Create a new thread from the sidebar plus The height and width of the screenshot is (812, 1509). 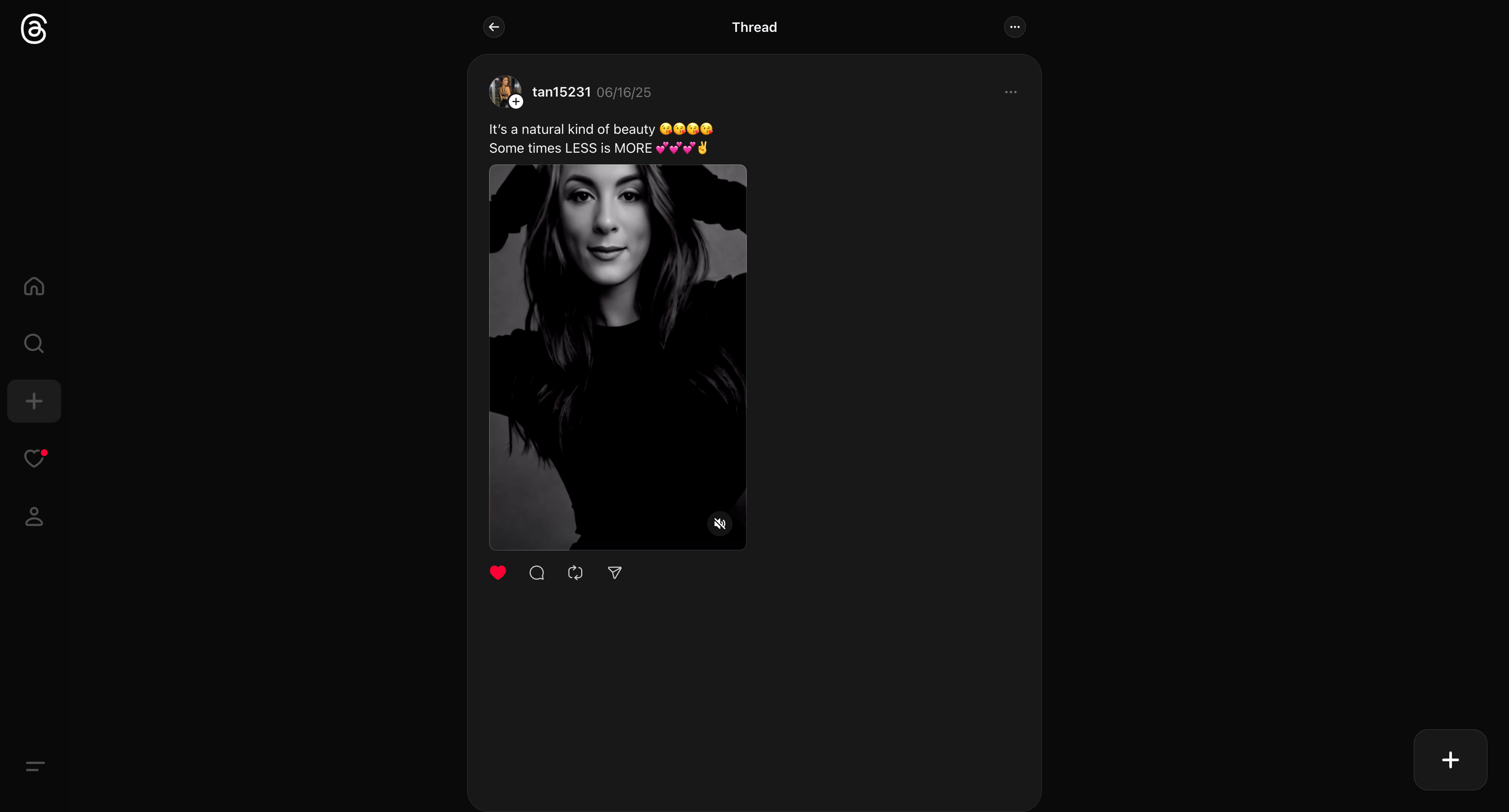[x=34, y=402]
